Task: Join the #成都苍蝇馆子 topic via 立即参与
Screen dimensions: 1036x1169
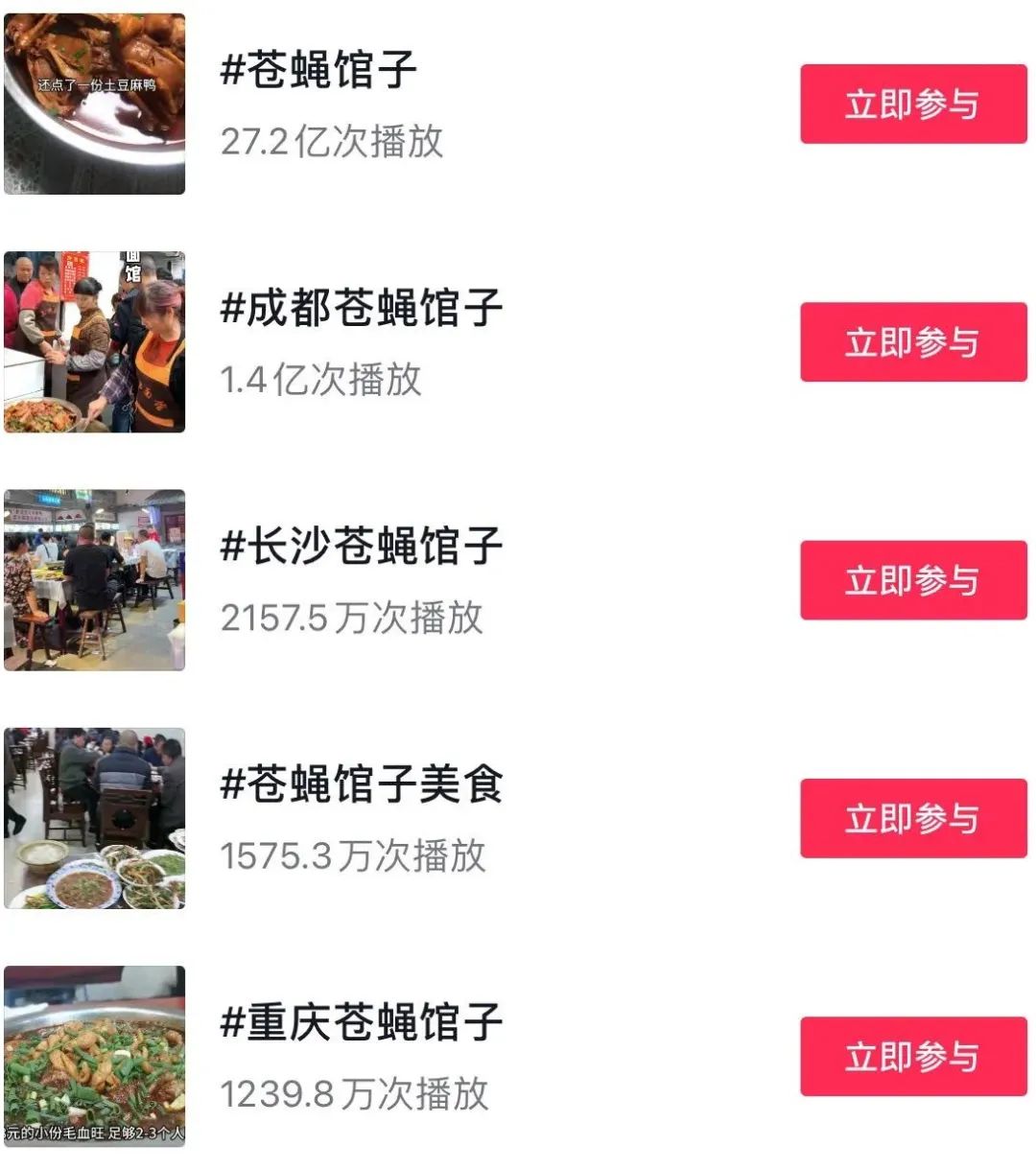Action: (x=912, y=342)
